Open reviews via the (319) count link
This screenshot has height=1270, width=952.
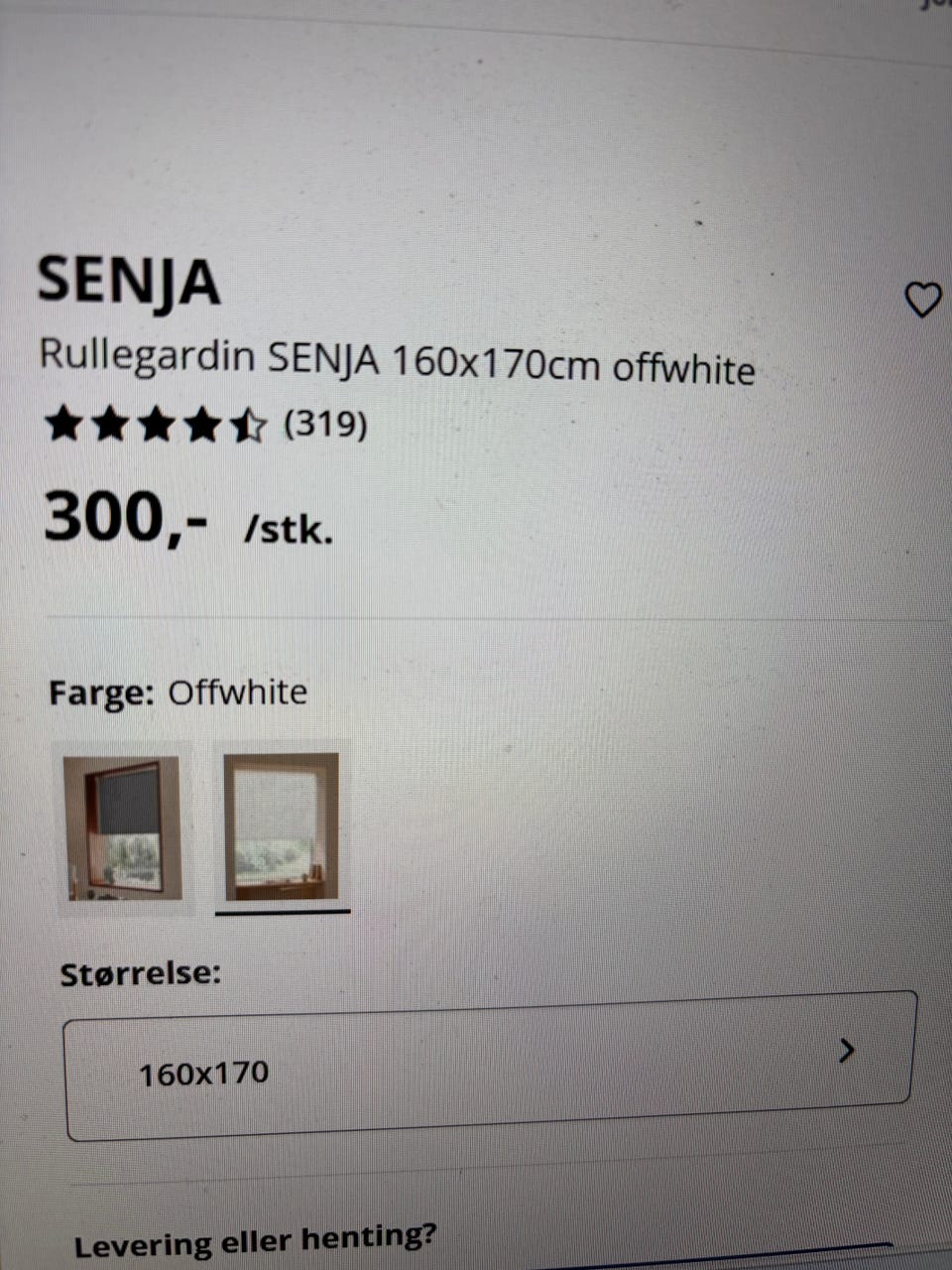pyautogui.click(x=323, y=425)
